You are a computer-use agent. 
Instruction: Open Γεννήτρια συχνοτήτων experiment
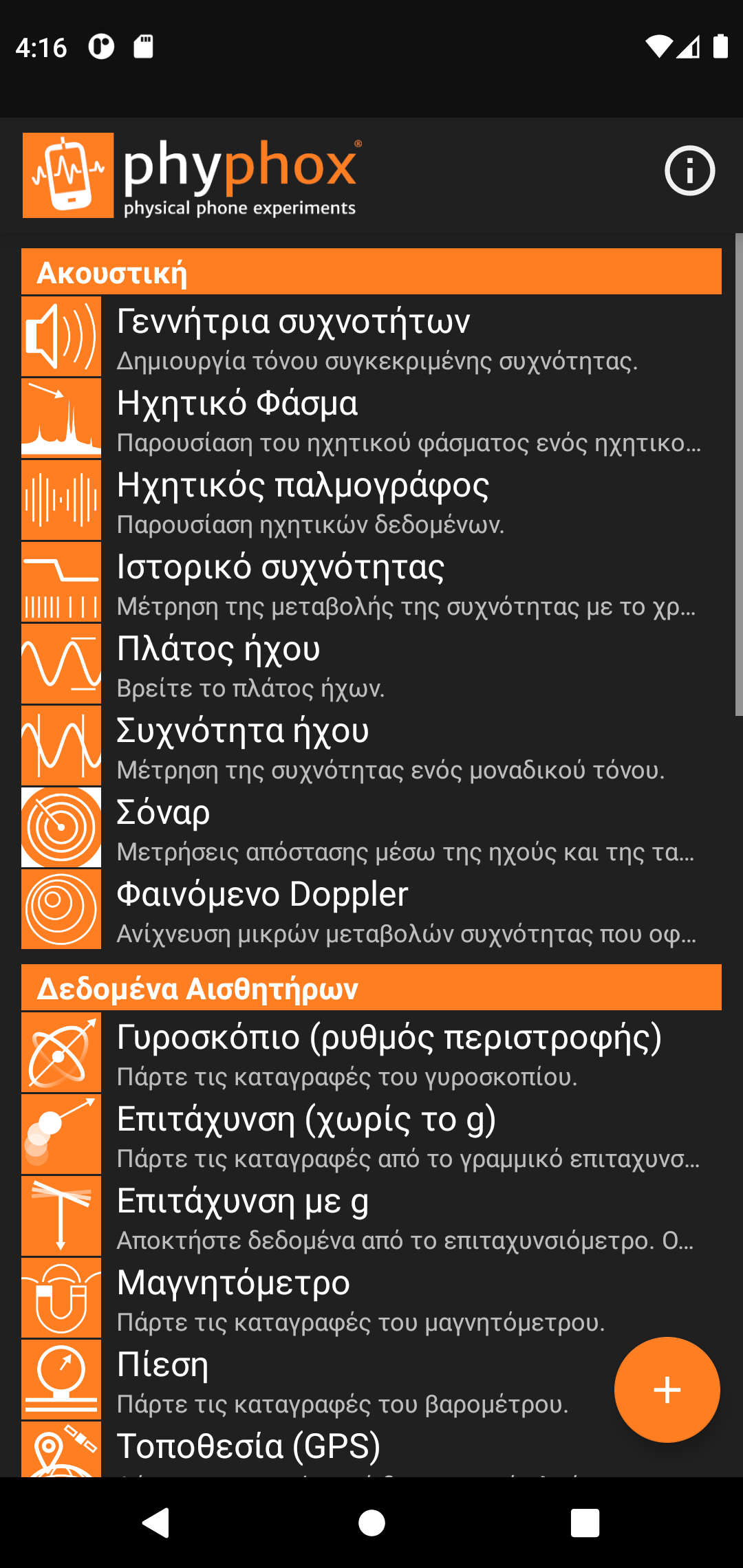click(x=371, y=337)
